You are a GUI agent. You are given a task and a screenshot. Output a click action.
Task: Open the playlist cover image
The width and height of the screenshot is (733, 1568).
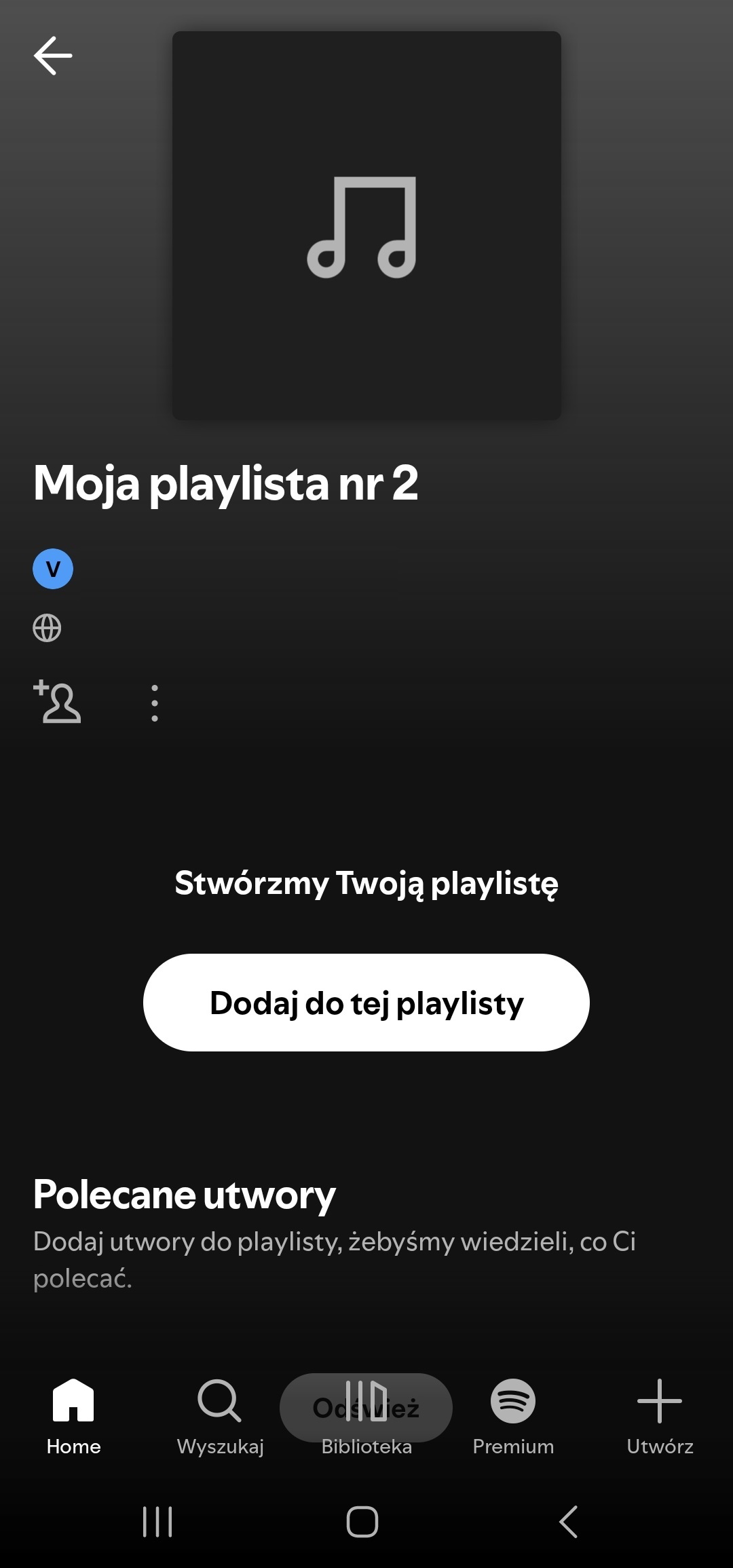coord(366,225)
